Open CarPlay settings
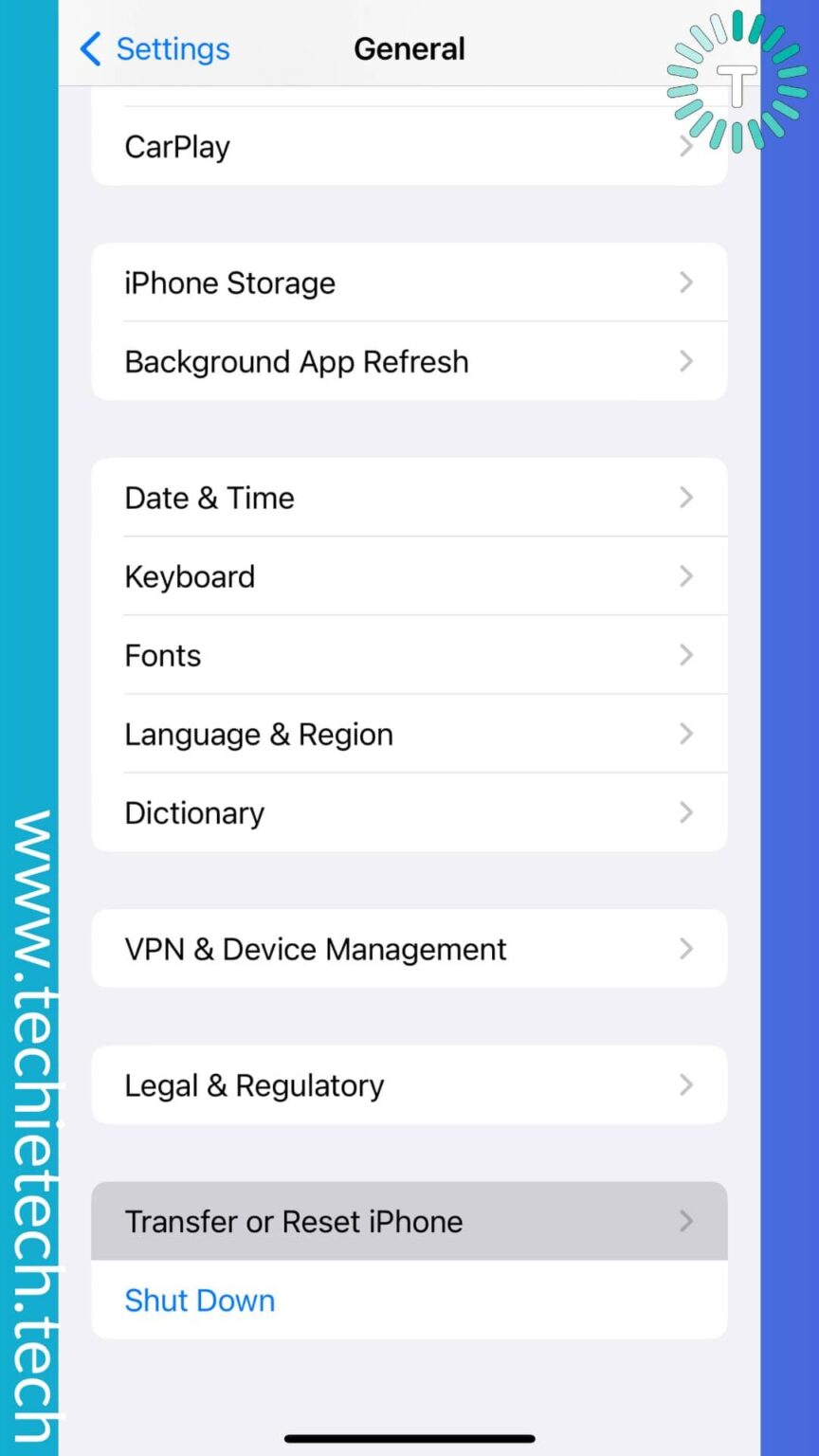The height and width of the screenshot is (1456, 819). [x=409, y=146]
